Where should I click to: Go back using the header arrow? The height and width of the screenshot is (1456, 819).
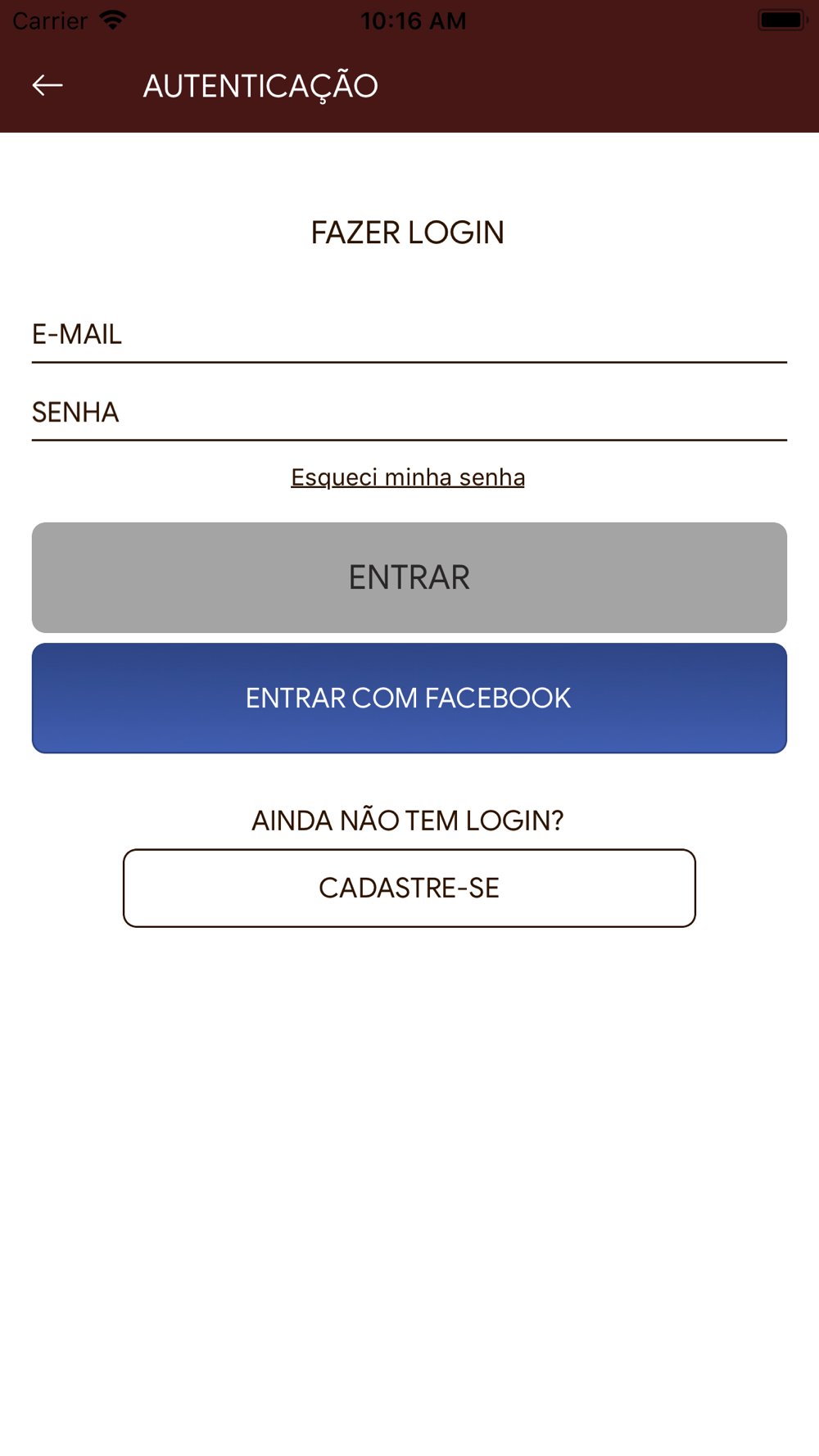point(48,85)
